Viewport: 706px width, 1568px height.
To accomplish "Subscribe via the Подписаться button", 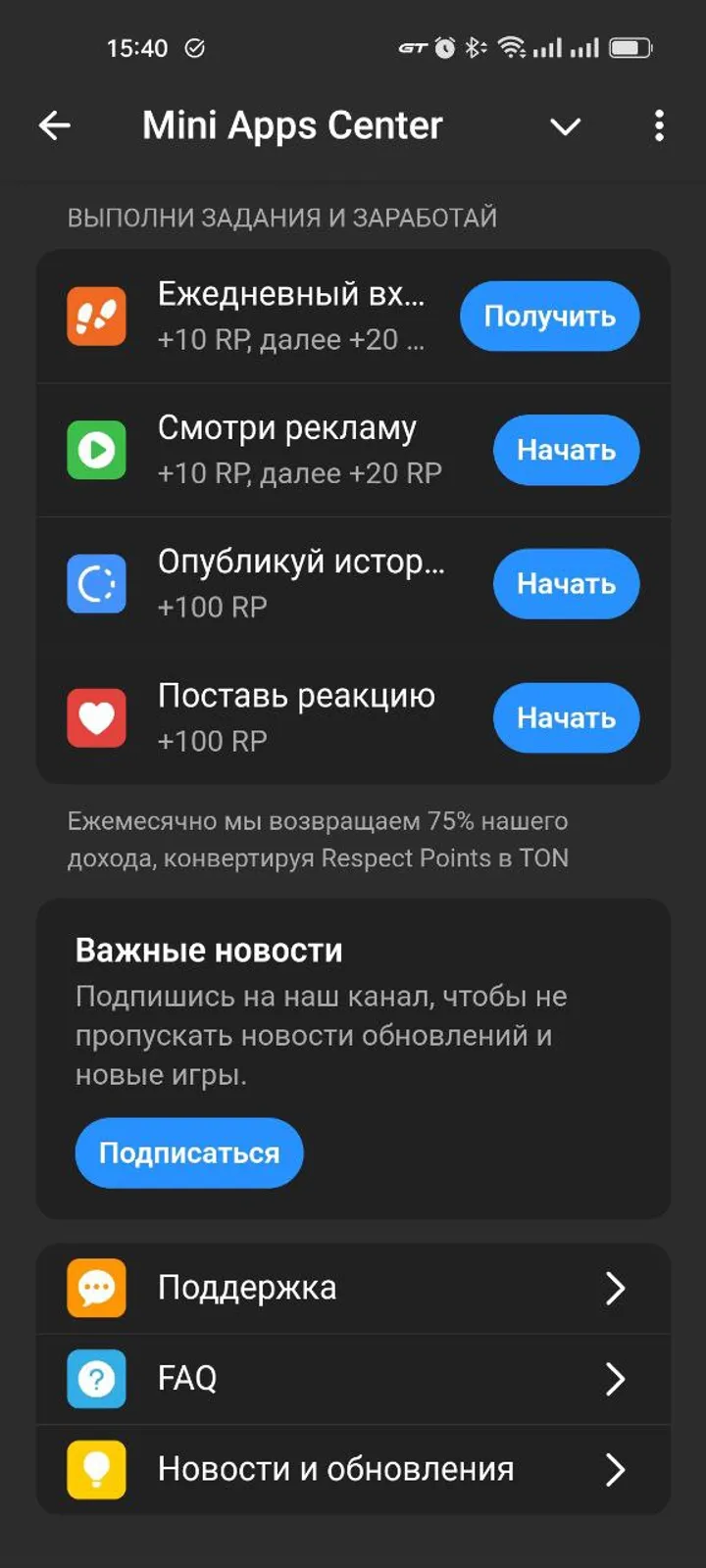I will click(188, 1152).
